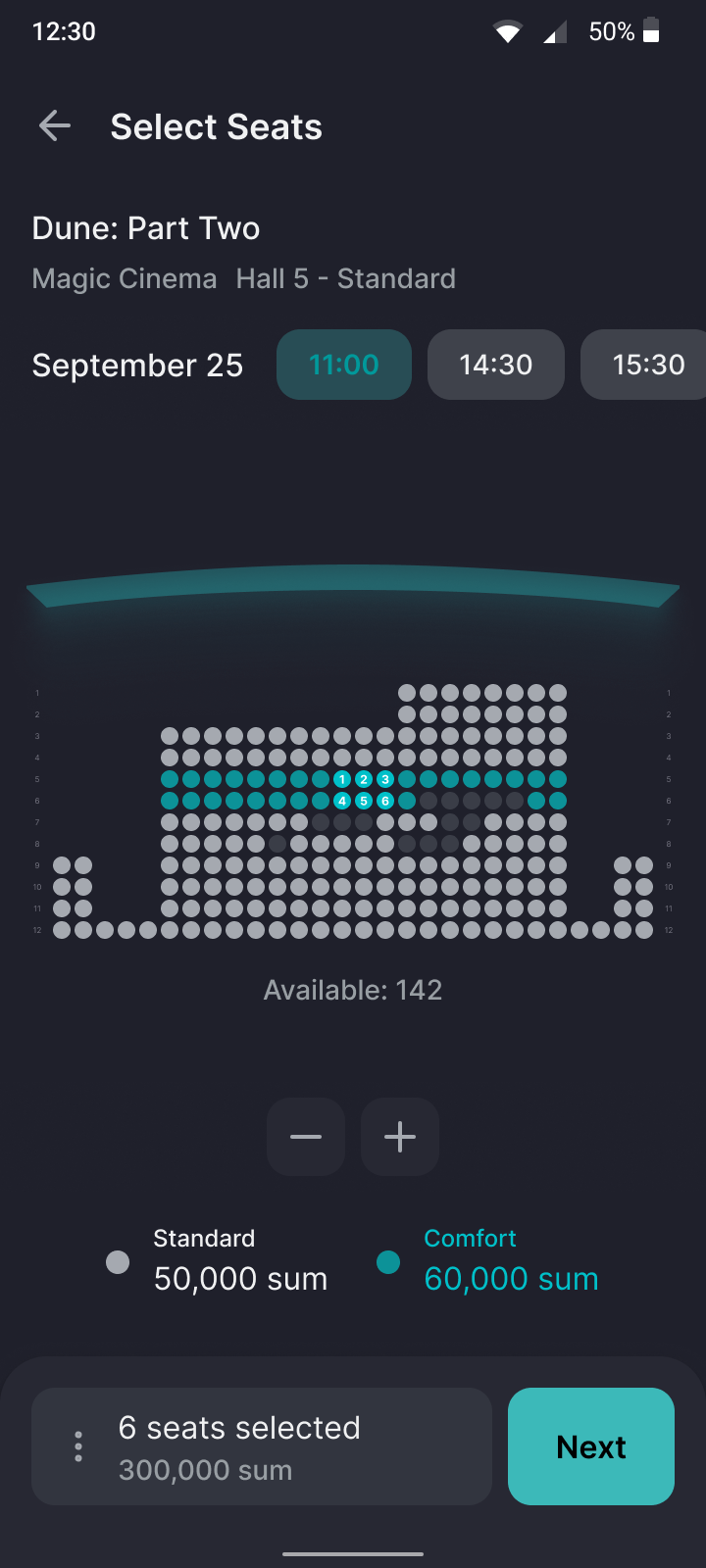The width and height of the screenshot is (706, 1568).
Task: Zoom out the seat map with minus
Action: click(x=306, y=1137)
